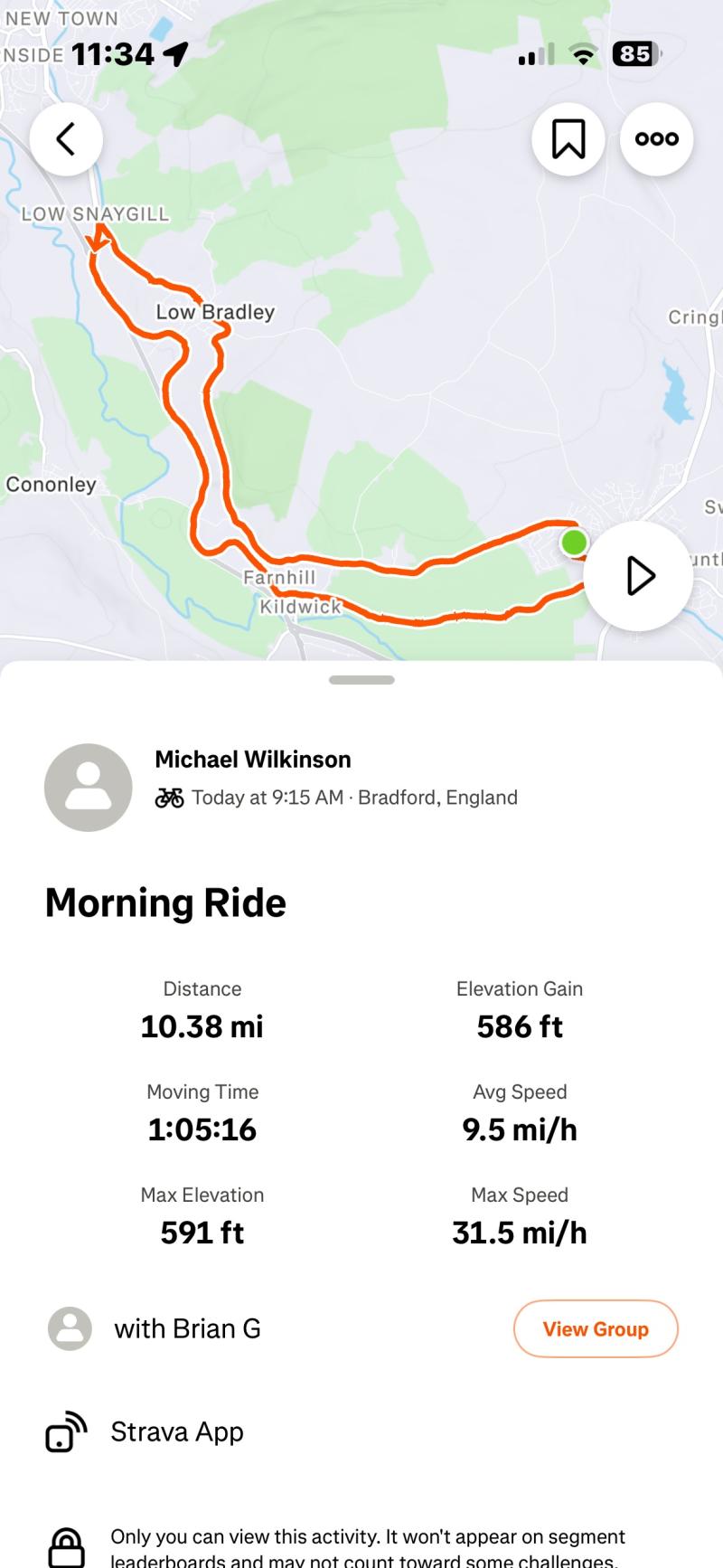The height and width of the screenshot is (1568, 723).
Task: Tap the bottom sheet drag handle
Action: [x=361, y=680]
